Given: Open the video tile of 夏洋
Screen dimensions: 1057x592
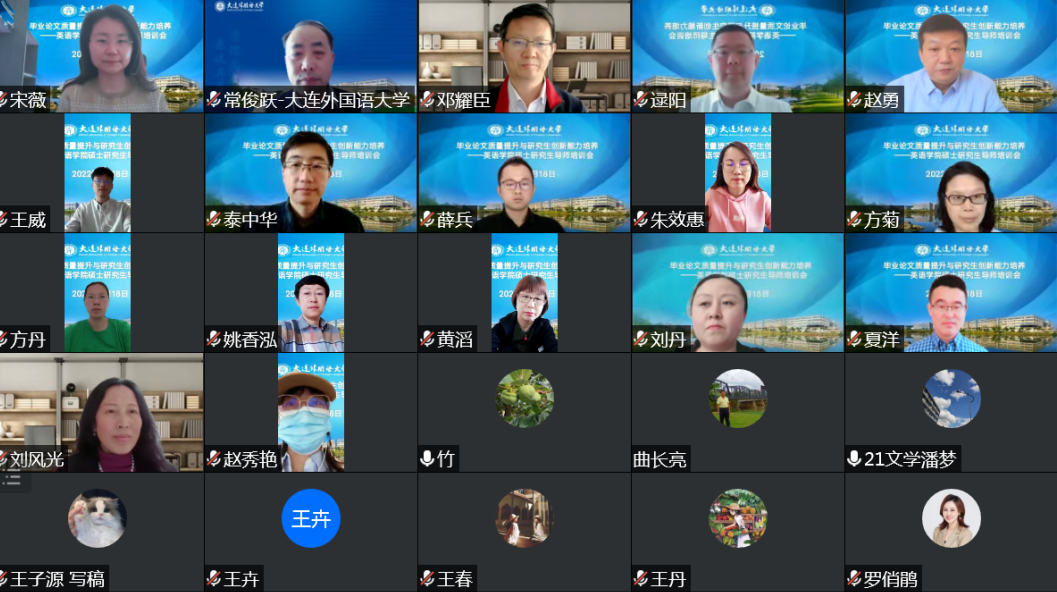Looking at the screenshot, I should 950,293.
